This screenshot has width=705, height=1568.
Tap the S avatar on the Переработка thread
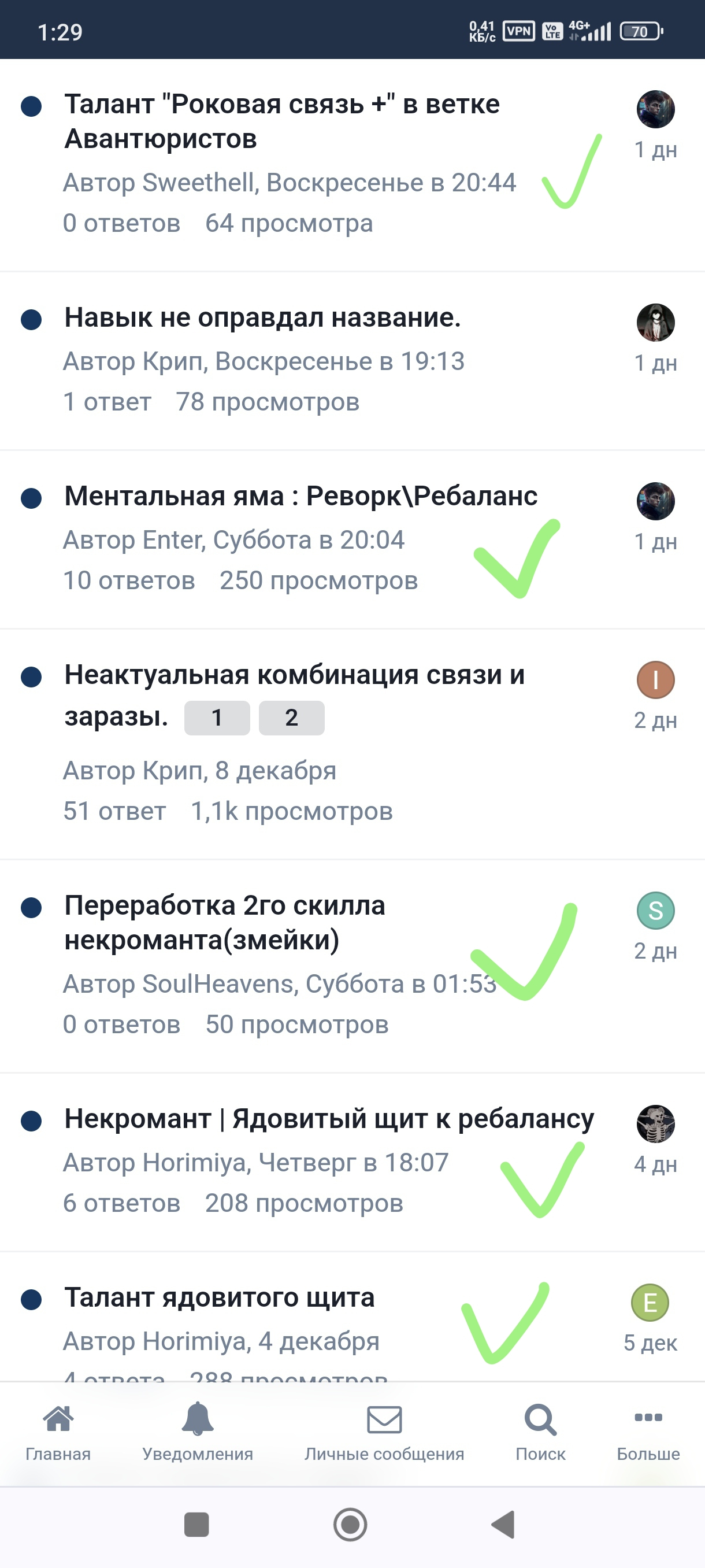tap(656, 911)
